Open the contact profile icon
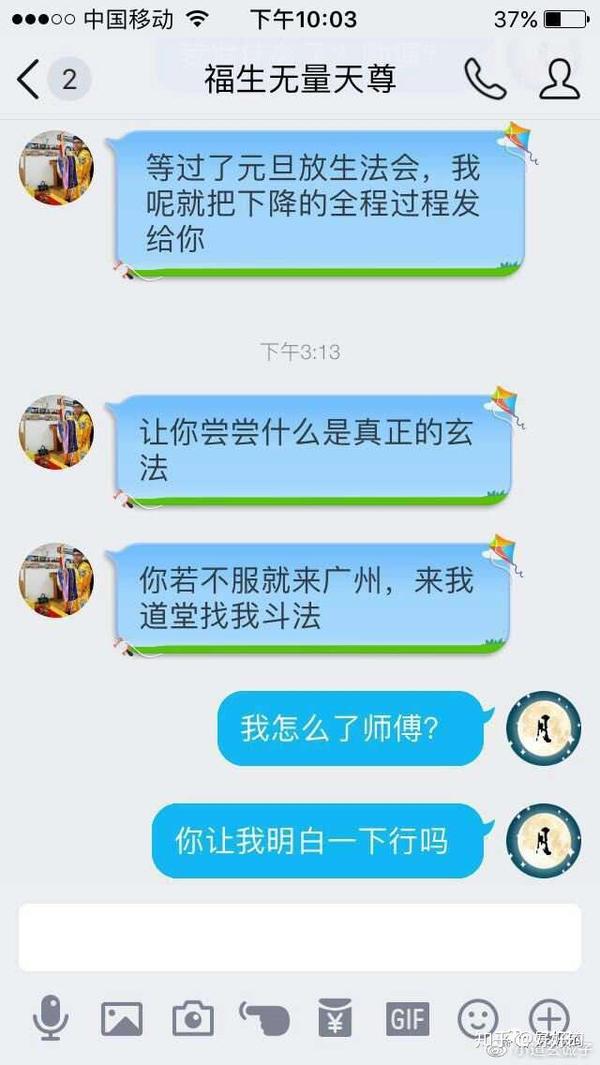600x1065 pixels. pos(559,79)
